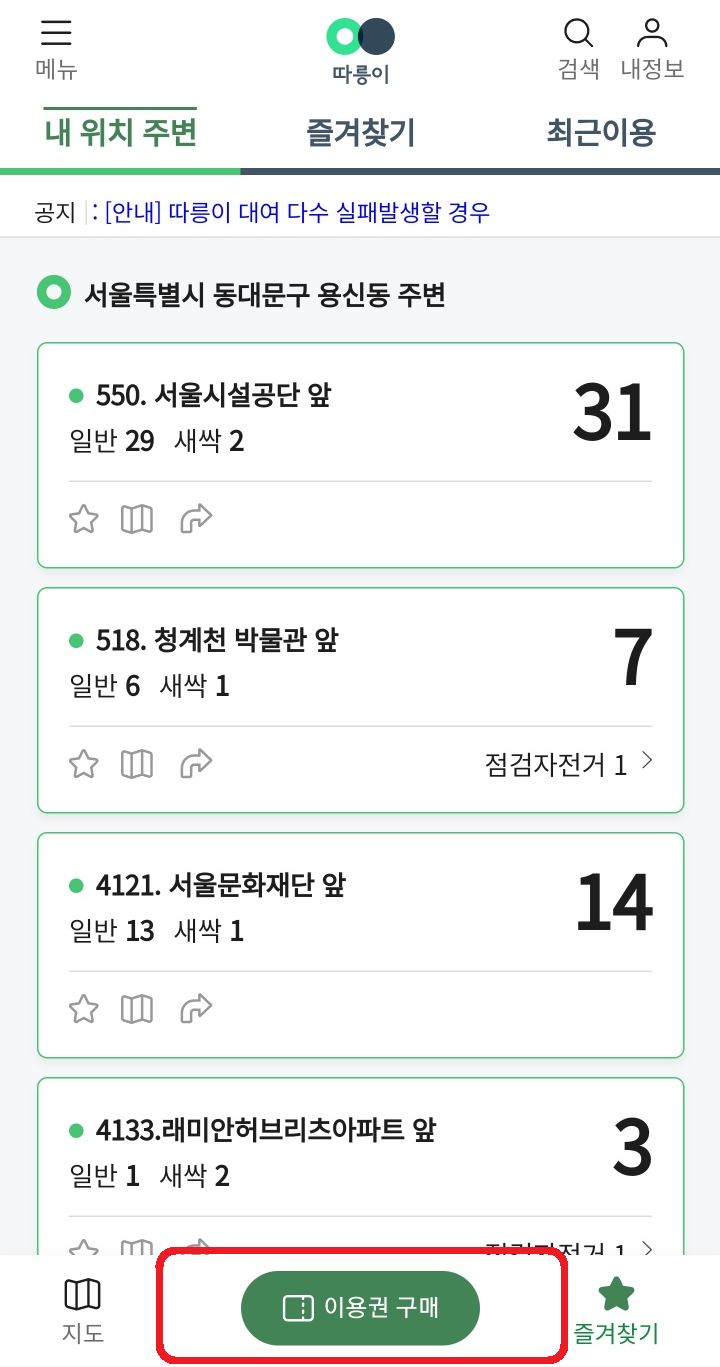
Task: Share station 550 서울시설공단 앞
Action: point(196,519)
